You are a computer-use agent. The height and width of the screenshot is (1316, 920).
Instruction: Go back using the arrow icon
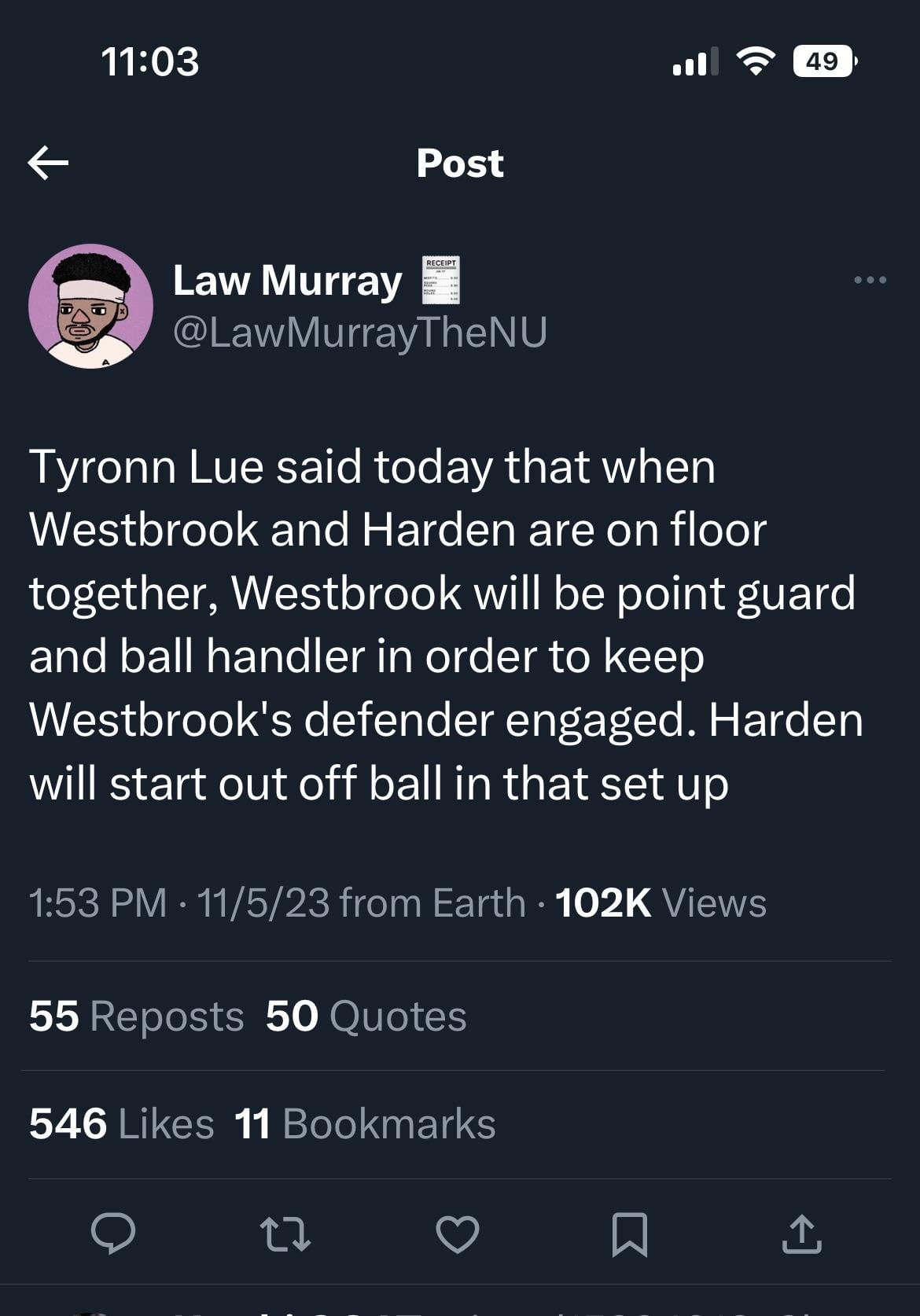[48, 163]
